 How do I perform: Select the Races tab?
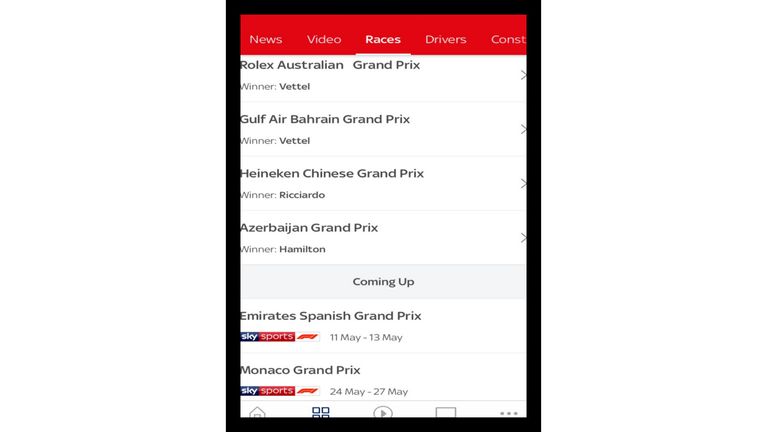tap(383, 39)
